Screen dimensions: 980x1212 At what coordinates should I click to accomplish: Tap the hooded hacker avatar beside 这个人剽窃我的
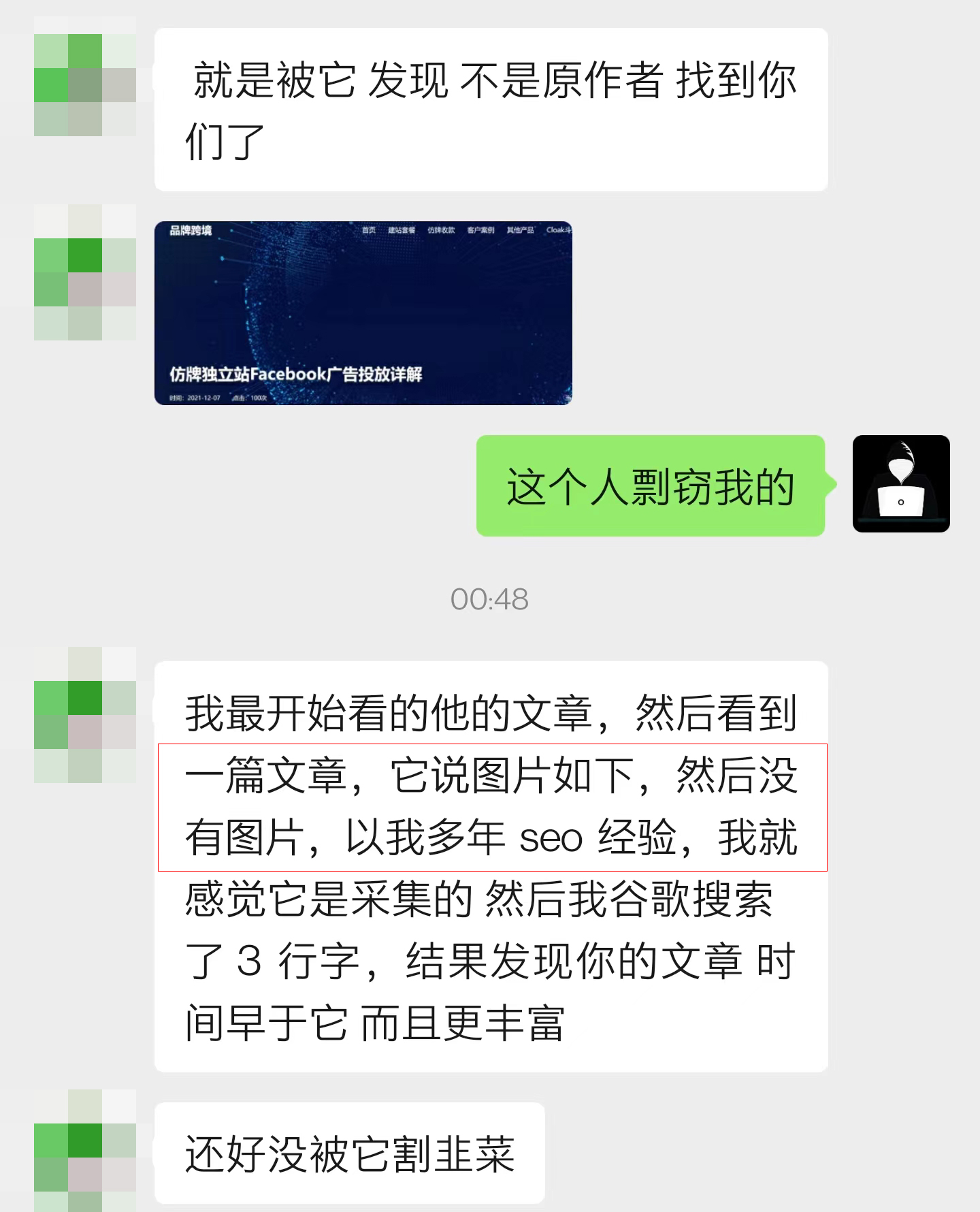pos(900,483)
